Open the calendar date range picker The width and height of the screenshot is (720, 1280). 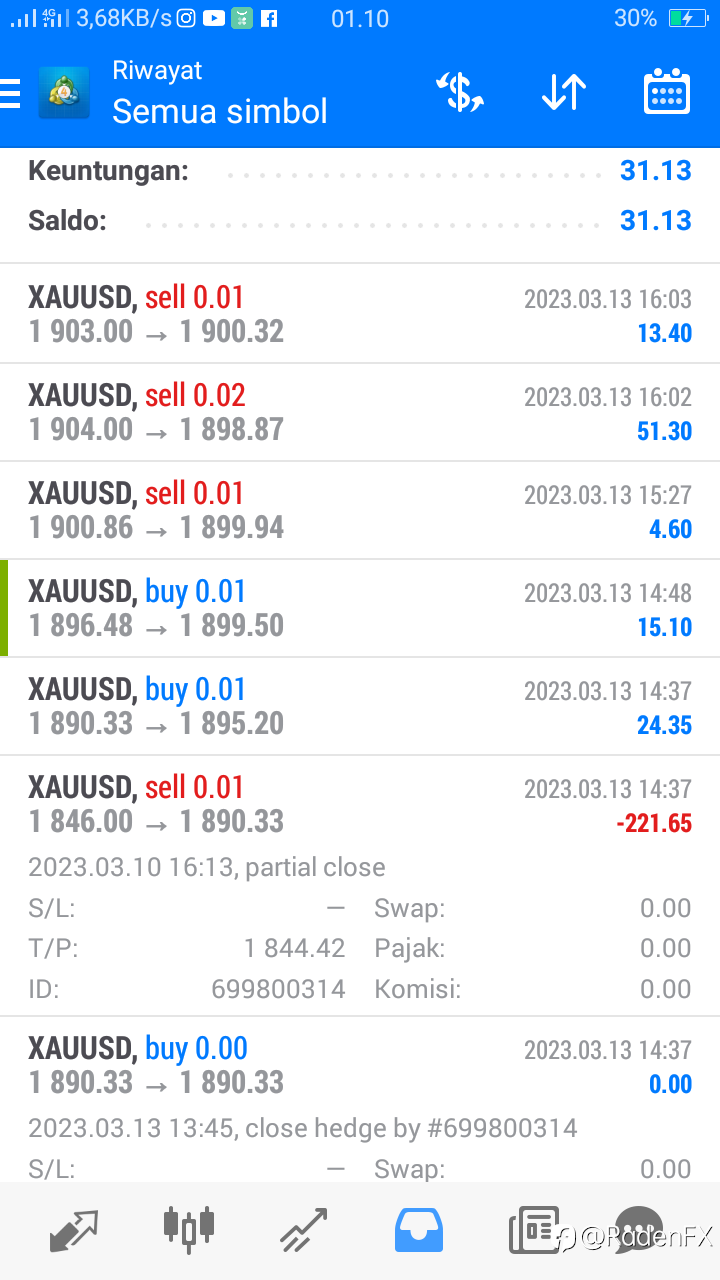click(x=667, y=92)
